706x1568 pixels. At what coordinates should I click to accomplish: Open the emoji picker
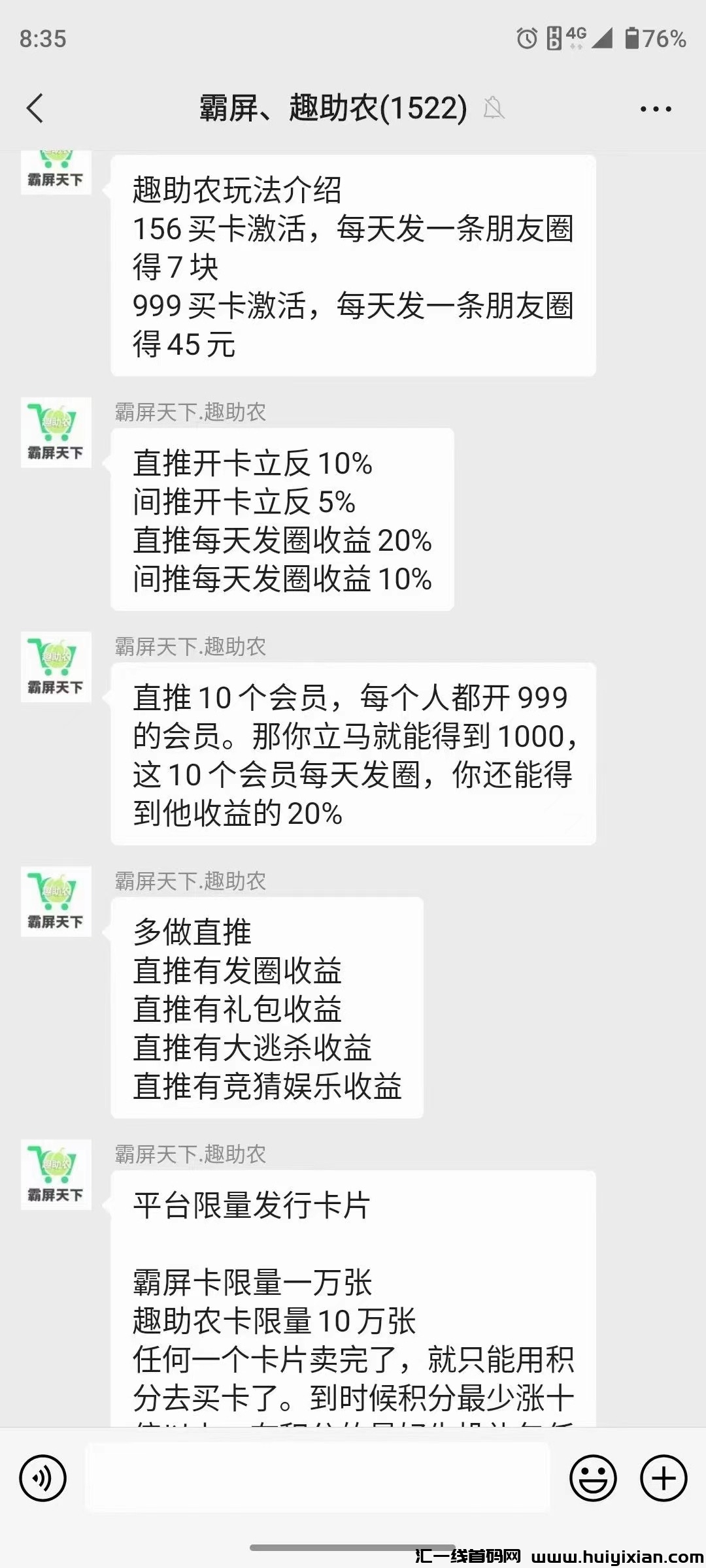[593, 1478]
